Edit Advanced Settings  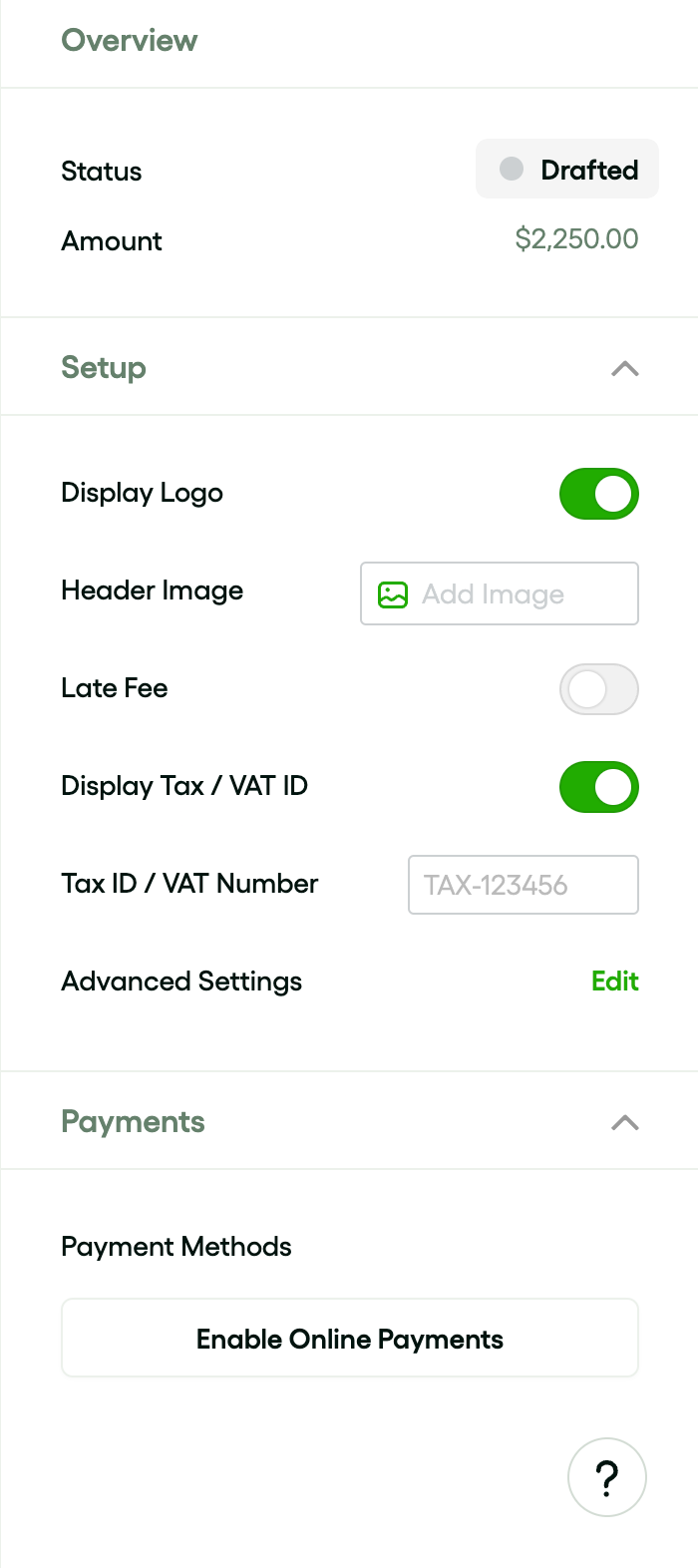pyautogui.click(x=614, y=981)
